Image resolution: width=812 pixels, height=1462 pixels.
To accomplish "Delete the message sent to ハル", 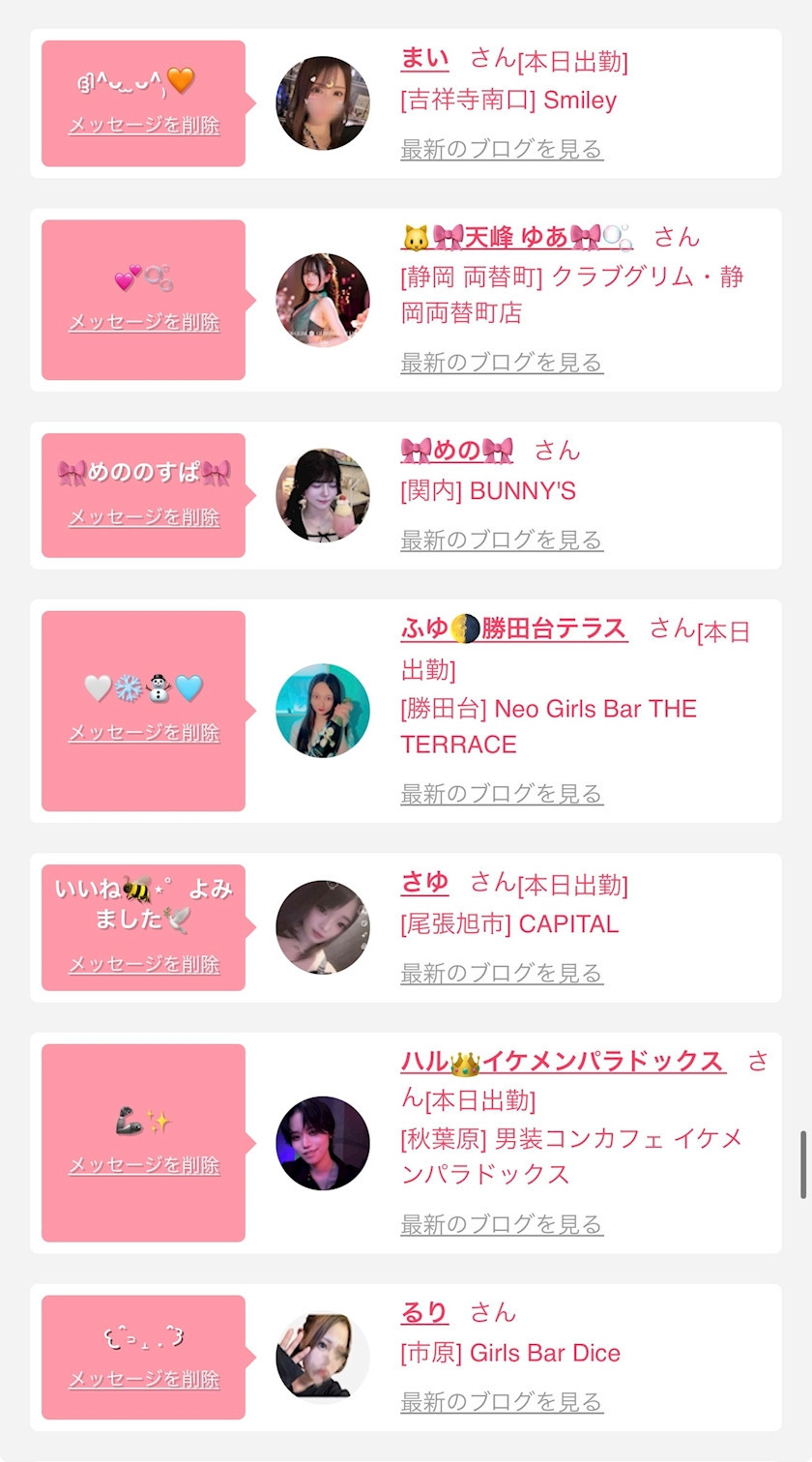I will 144,1165.
